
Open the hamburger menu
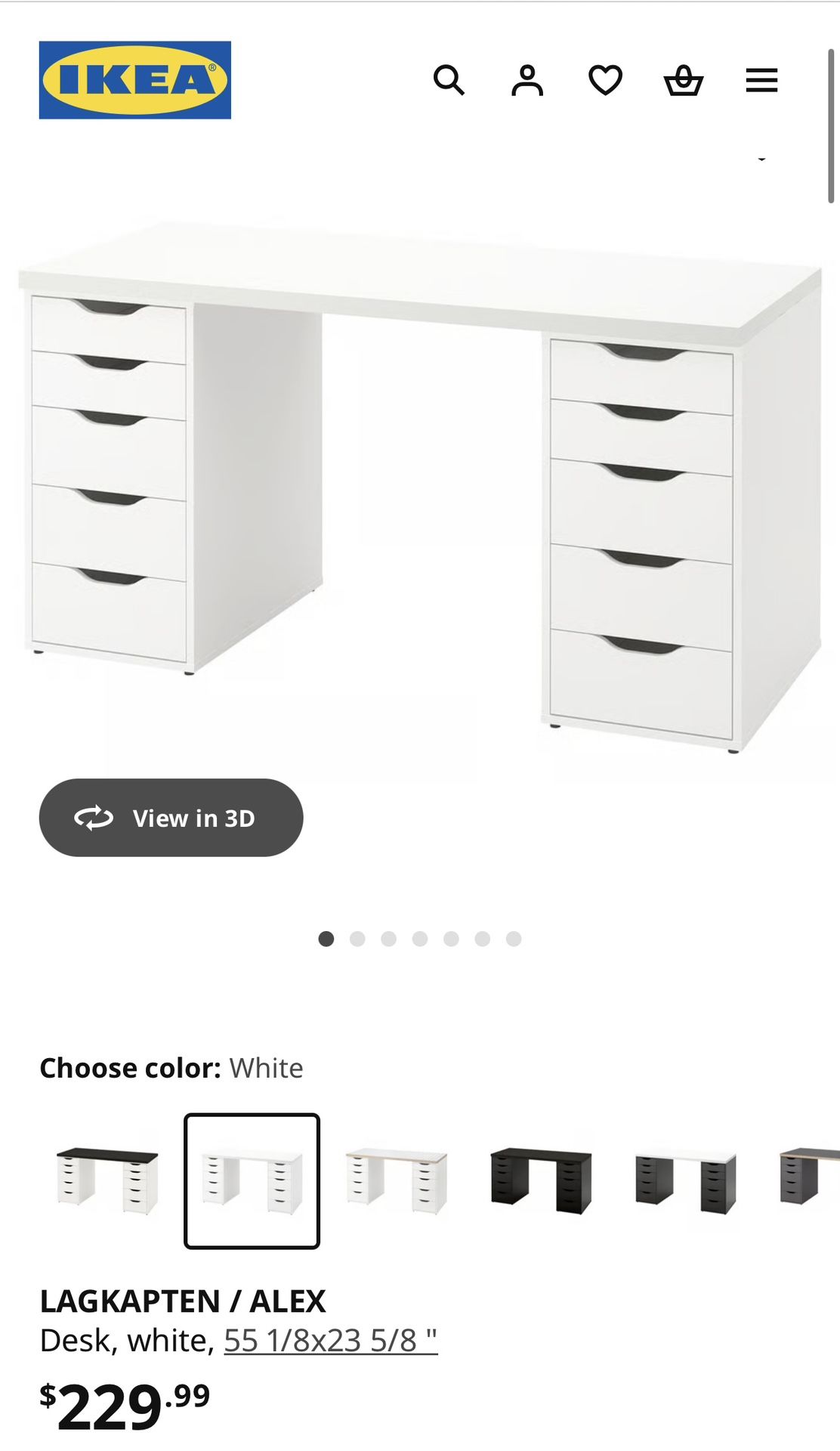(x=761, y=80)
